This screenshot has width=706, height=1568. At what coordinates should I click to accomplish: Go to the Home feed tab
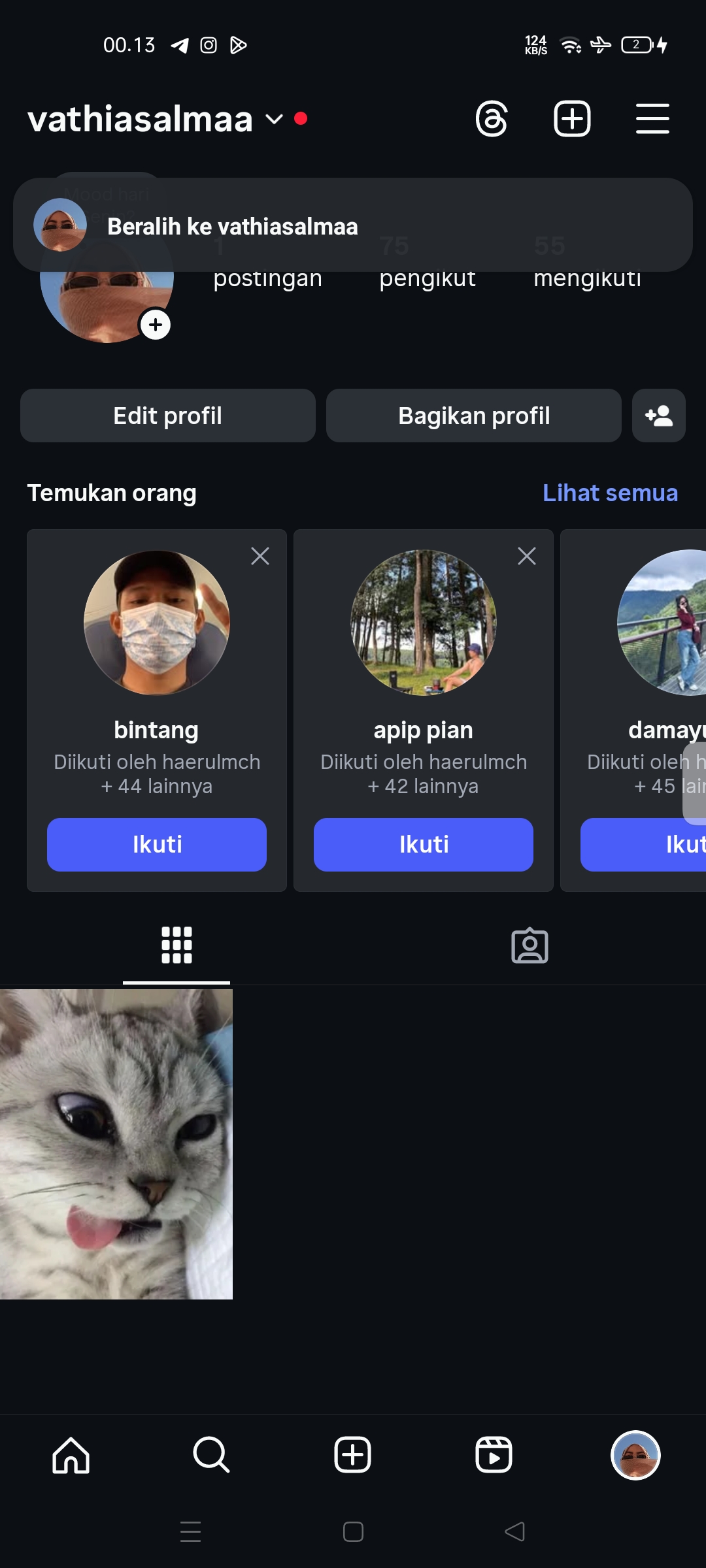coord(71,1455)
